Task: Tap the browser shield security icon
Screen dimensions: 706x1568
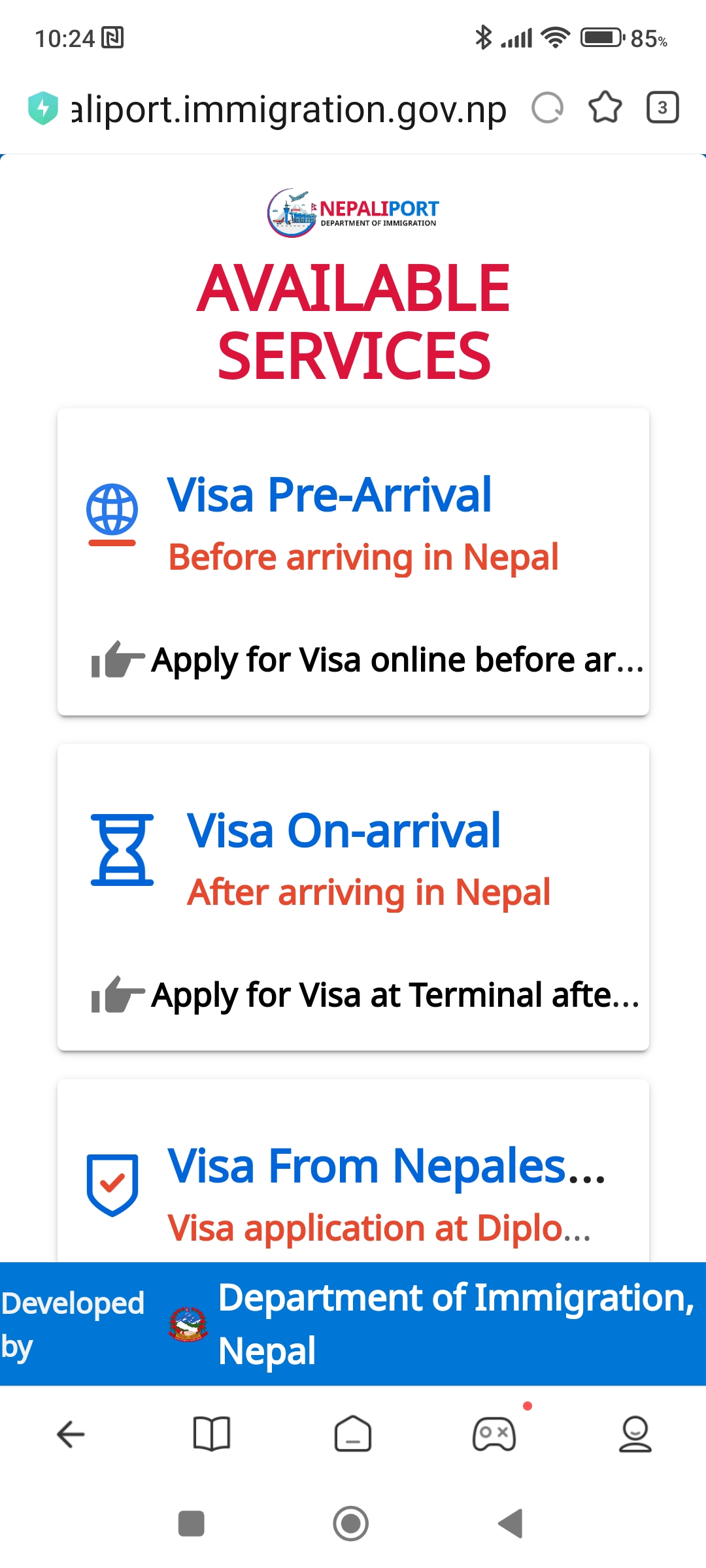Action: tap(43, 108)
